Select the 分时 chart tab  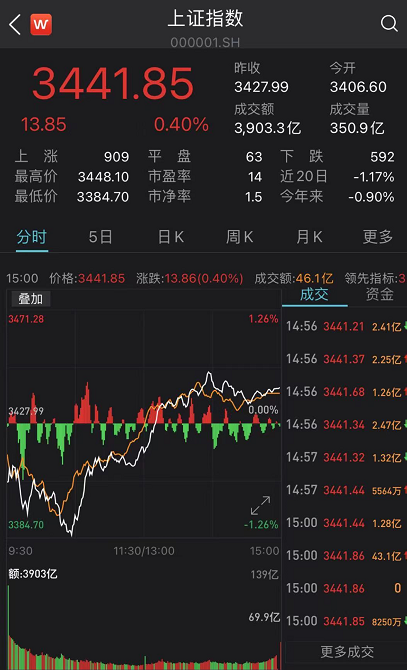pos(32,237)
